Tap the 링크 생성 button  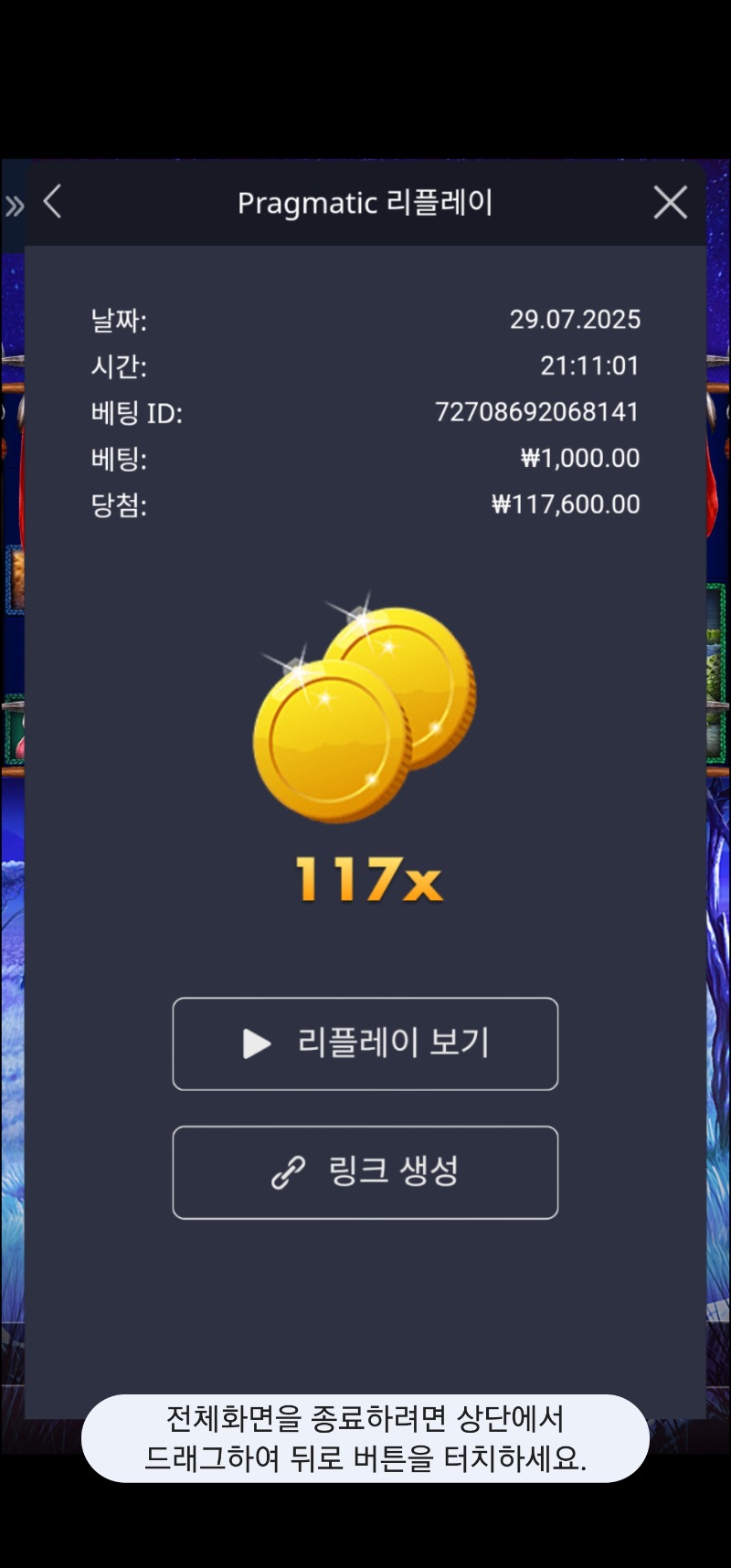(365, 1172)
